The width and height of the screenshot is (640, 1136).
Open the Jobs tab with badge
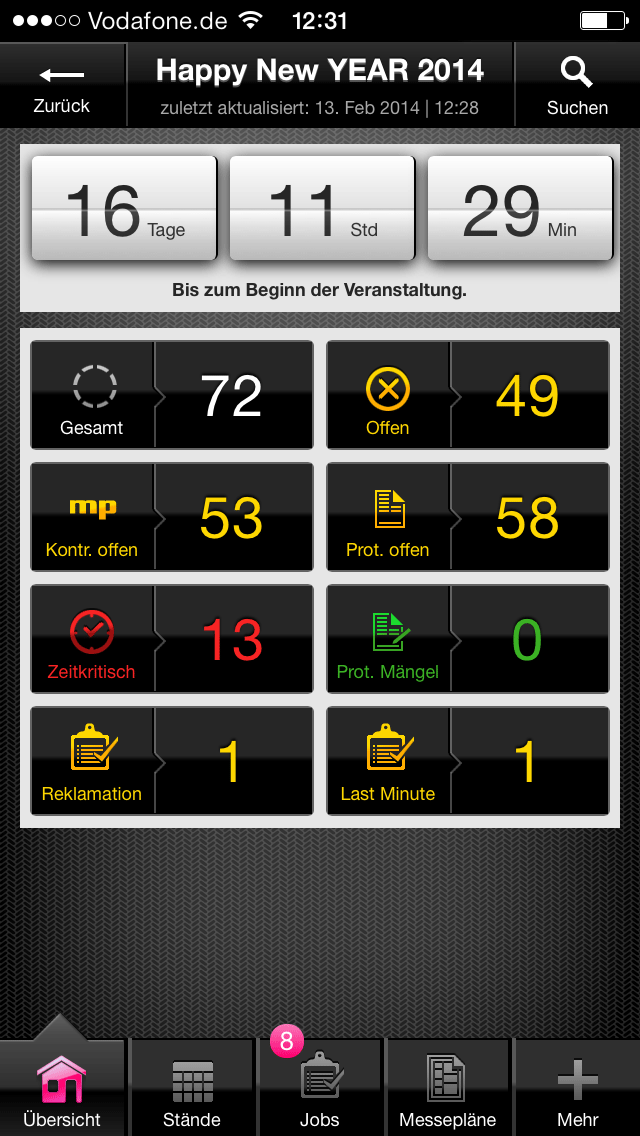pyautogui.click(x=320, y=1087)
